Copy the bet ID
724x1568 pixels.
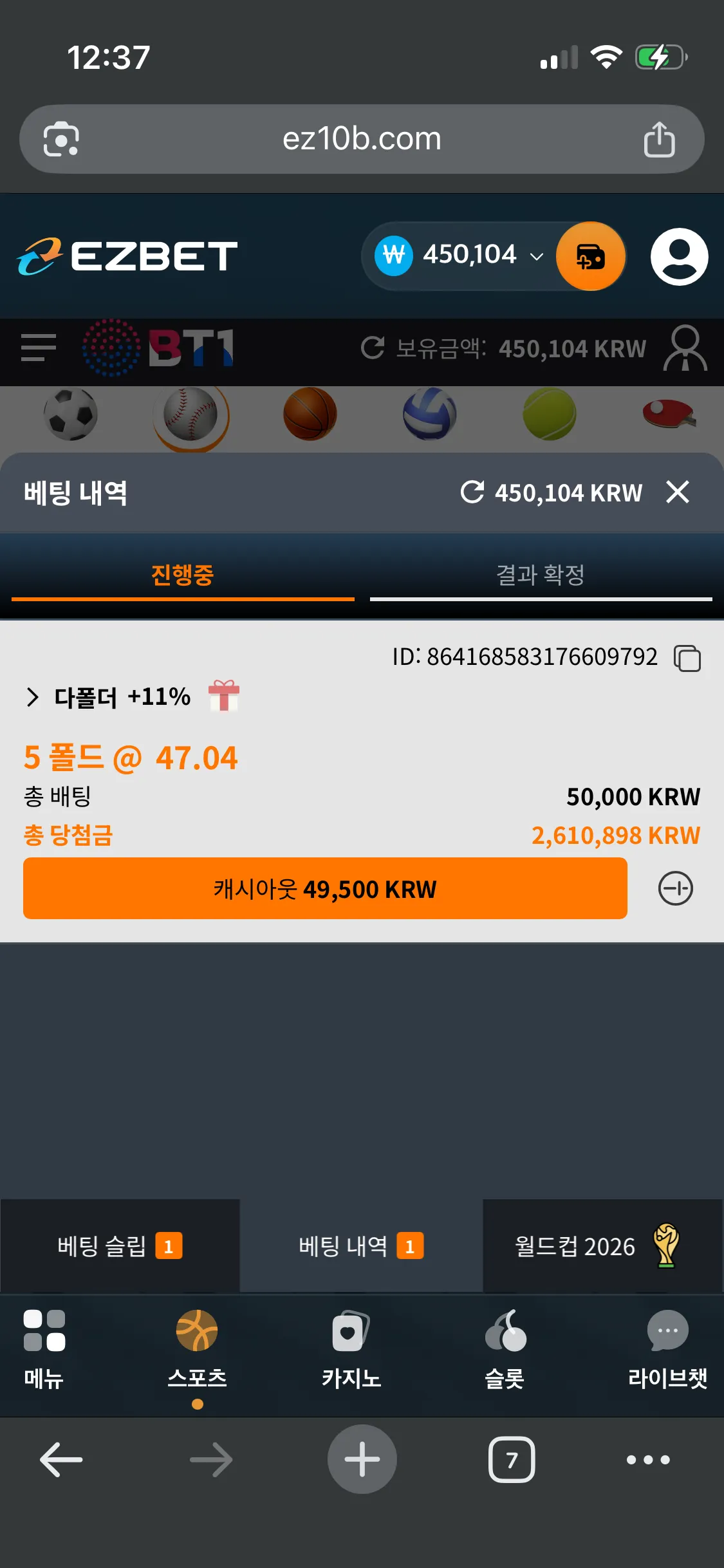687,658
